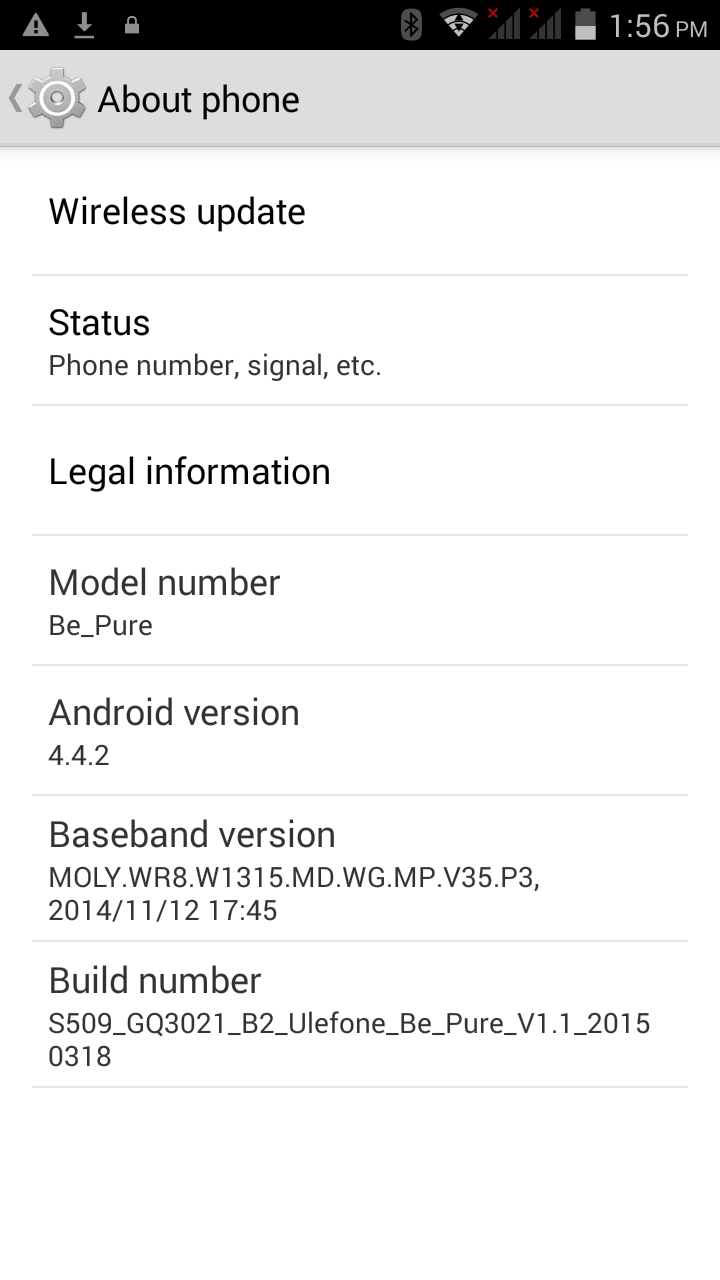Viewport: 720px width, 1280px height.
Task: Open Wireless update
Action: click(360, 212)
